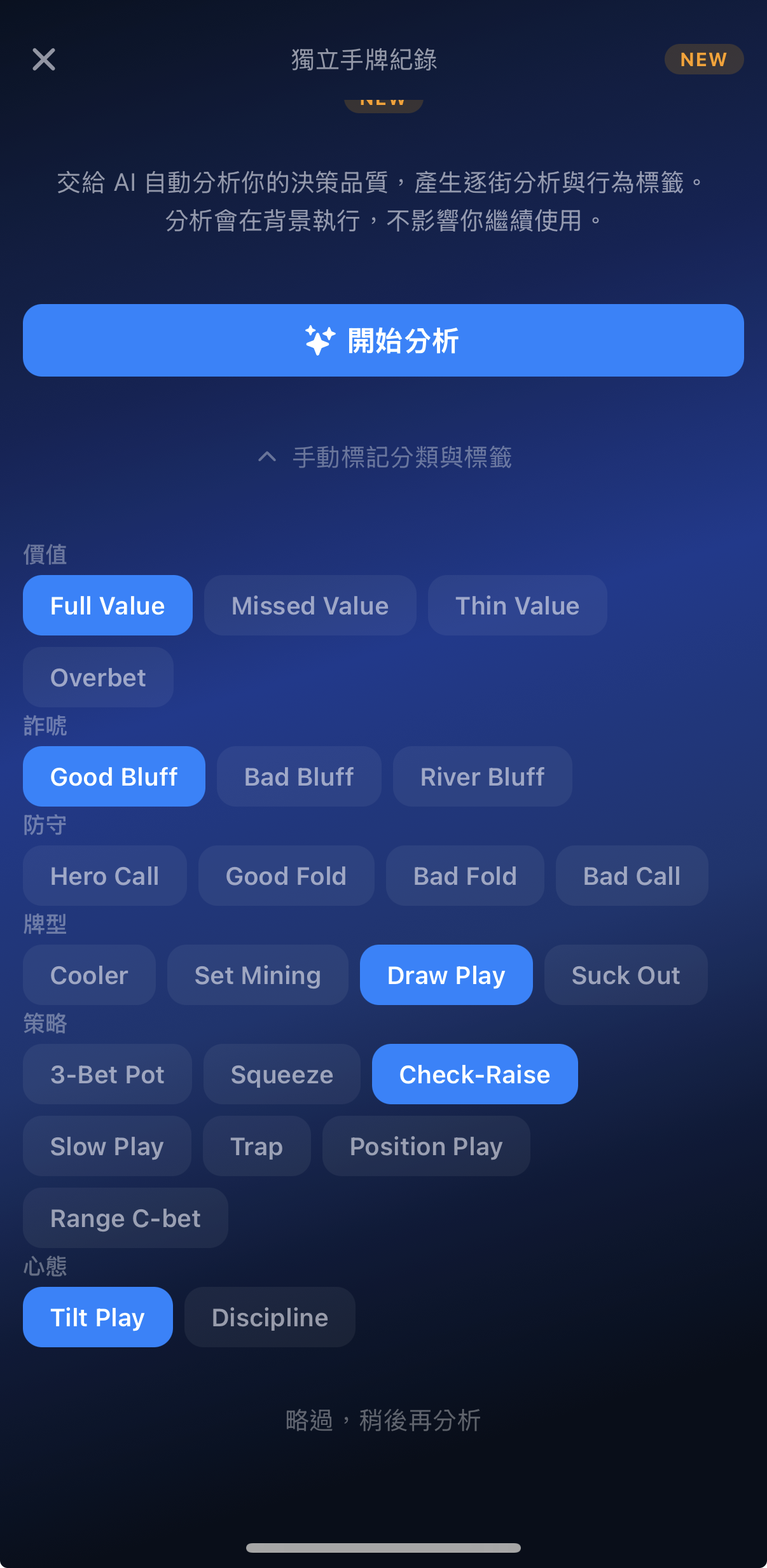Start AI analysis with 開始分析 button
767x1568 pixels.
pyautogui.click(x=383, y=340)
